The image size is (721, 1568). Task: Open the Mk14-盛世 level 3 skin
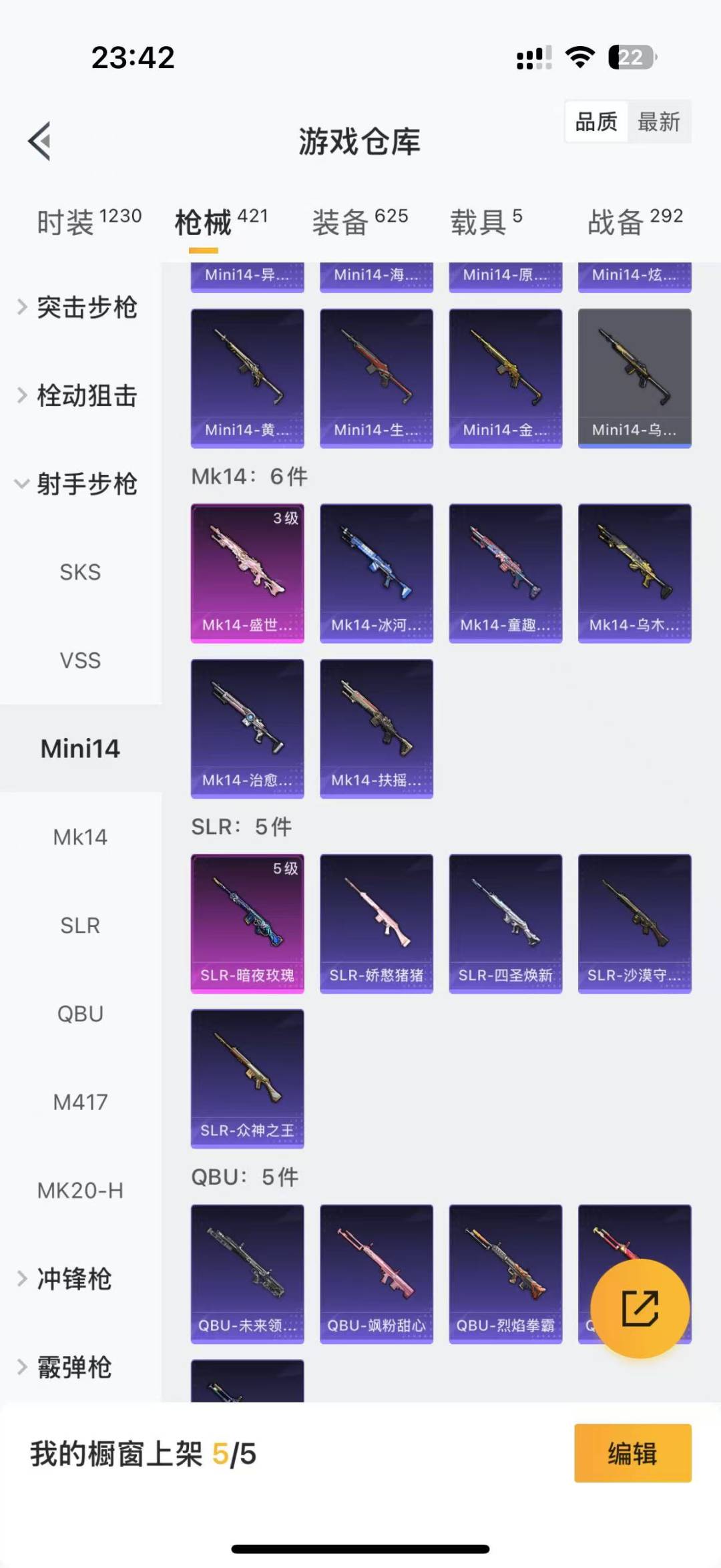(248, 573)
